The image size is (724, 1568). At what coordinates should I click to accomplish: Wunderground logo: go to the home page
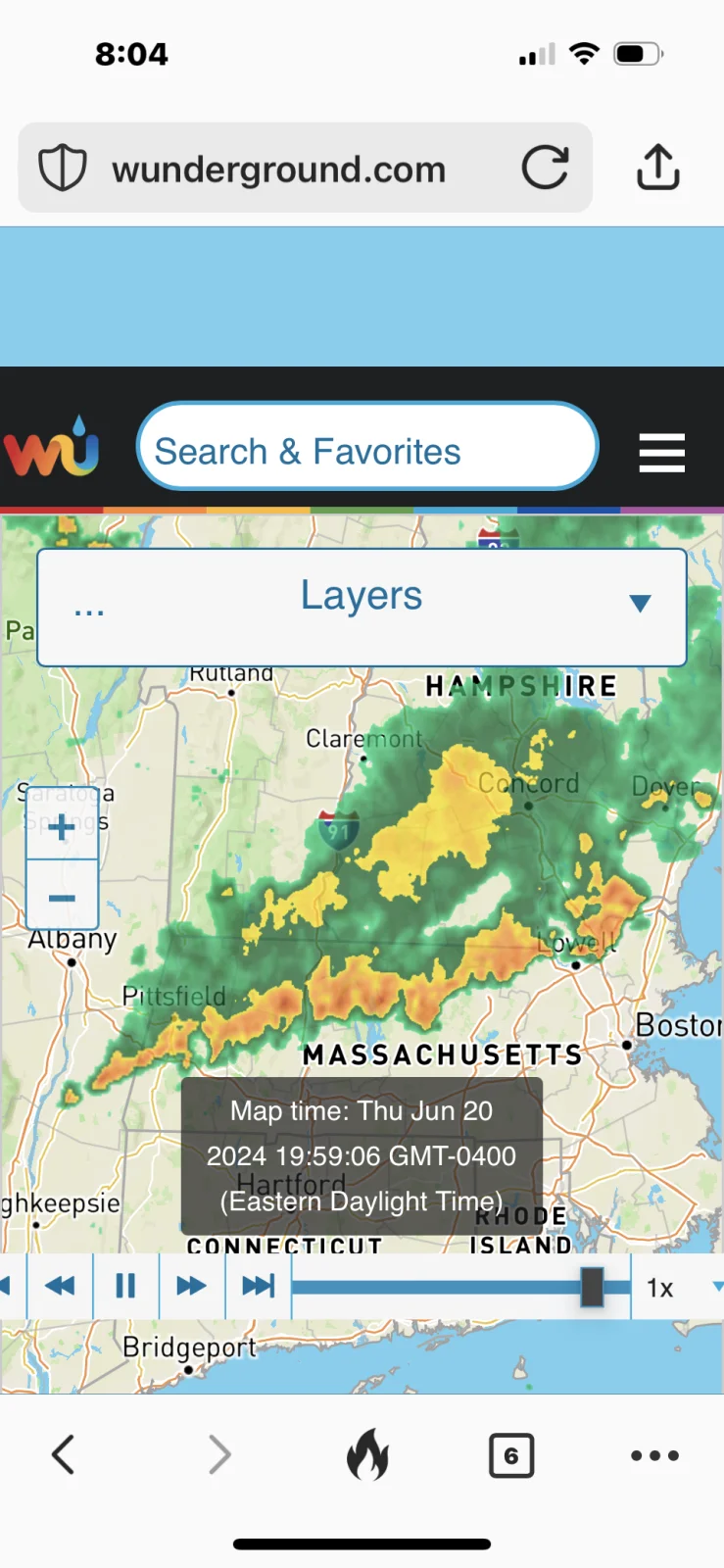pos(51,449)
